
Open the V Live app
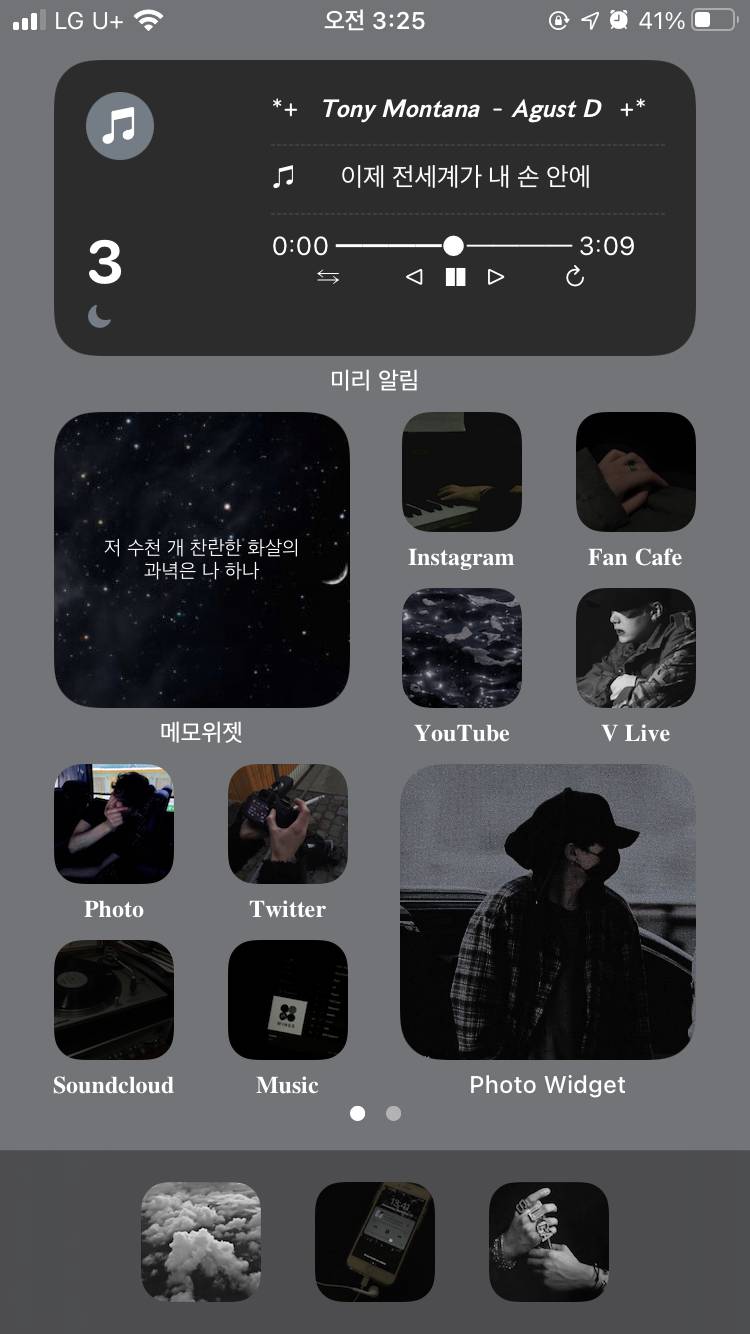pos(635,648)
